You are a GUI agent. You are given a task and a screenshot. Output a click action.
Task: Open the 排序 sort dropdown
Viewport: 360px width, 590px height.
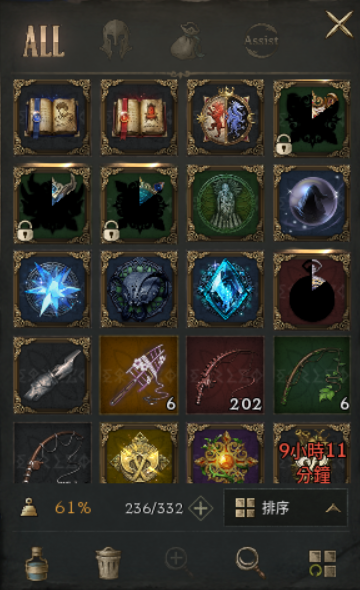tap(286, 508)
